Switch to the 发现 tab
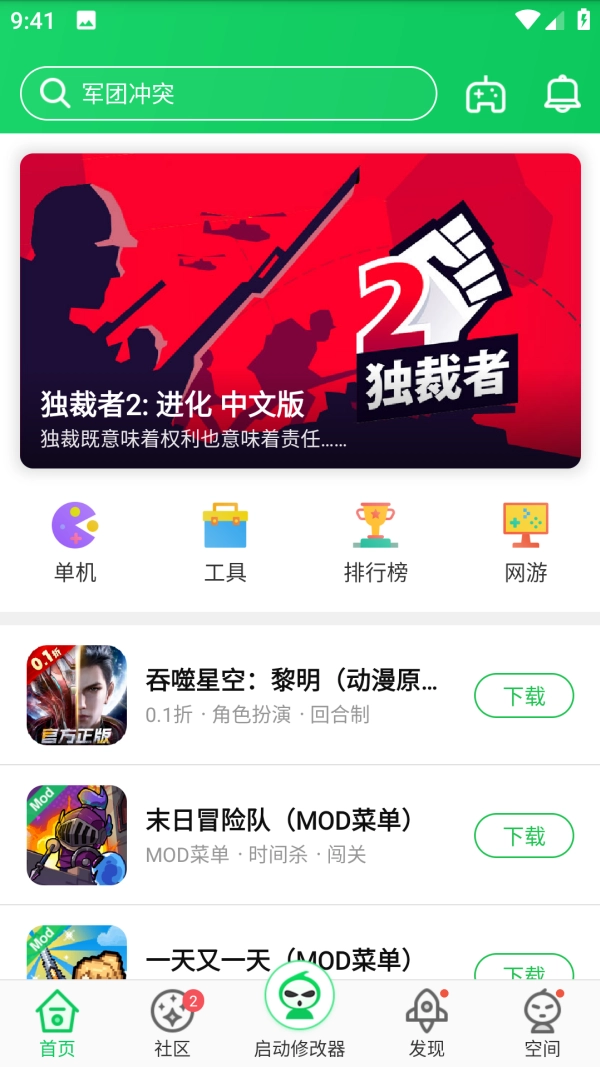The image size is (600, 1067). pos(427,1024)
